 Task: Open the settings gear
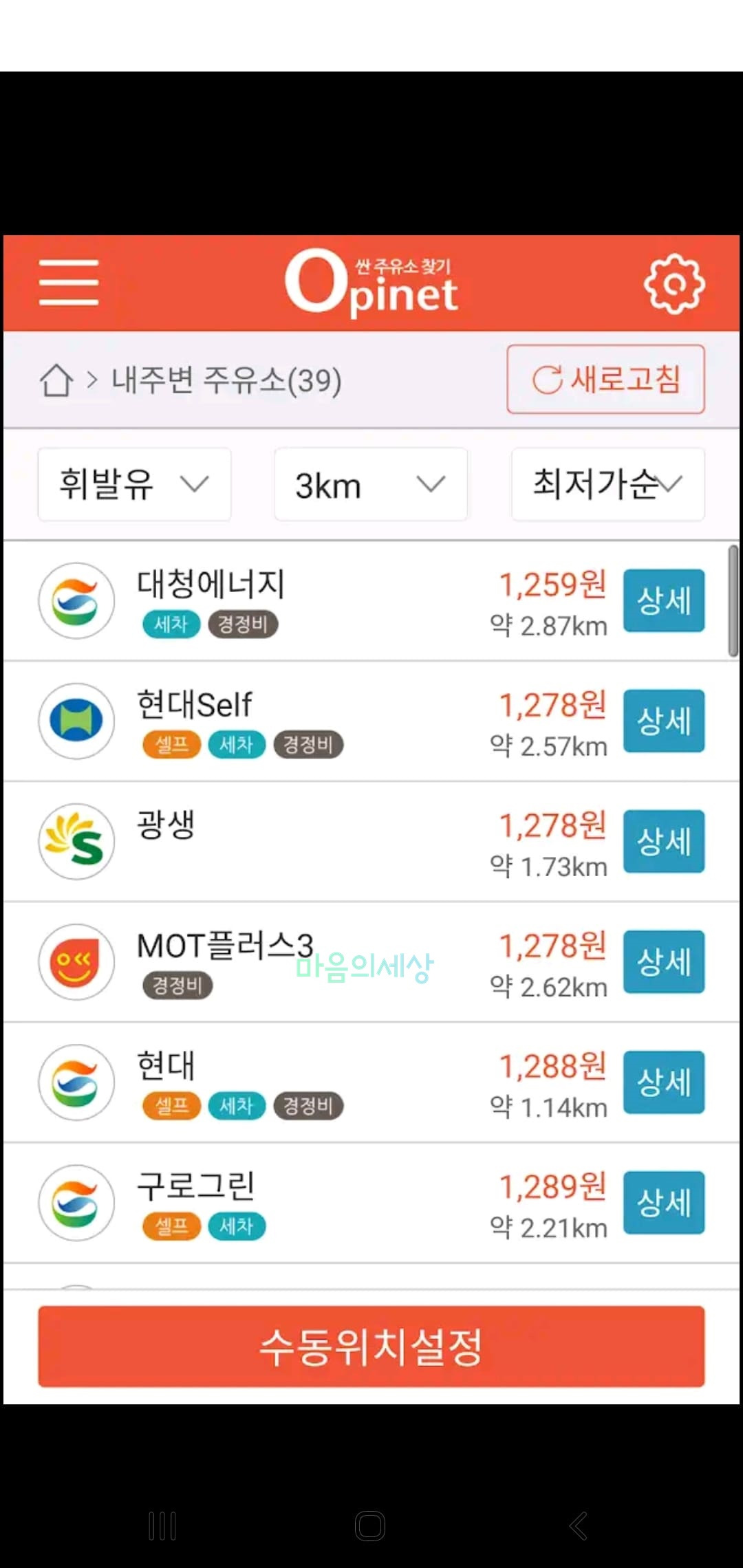click(x=674, y=283)
